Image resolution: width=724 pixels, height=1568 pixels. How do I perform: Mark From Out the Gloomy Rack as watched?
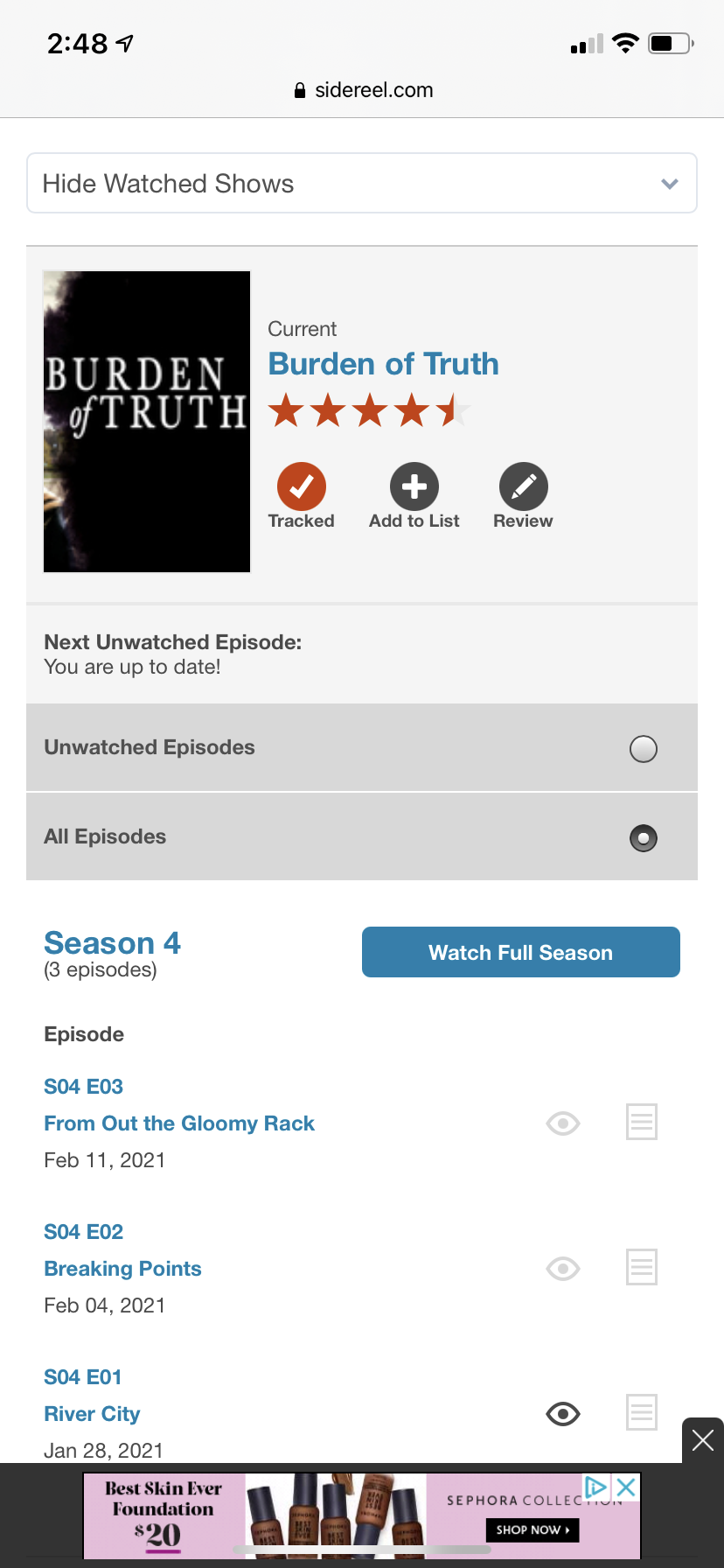563,1123
